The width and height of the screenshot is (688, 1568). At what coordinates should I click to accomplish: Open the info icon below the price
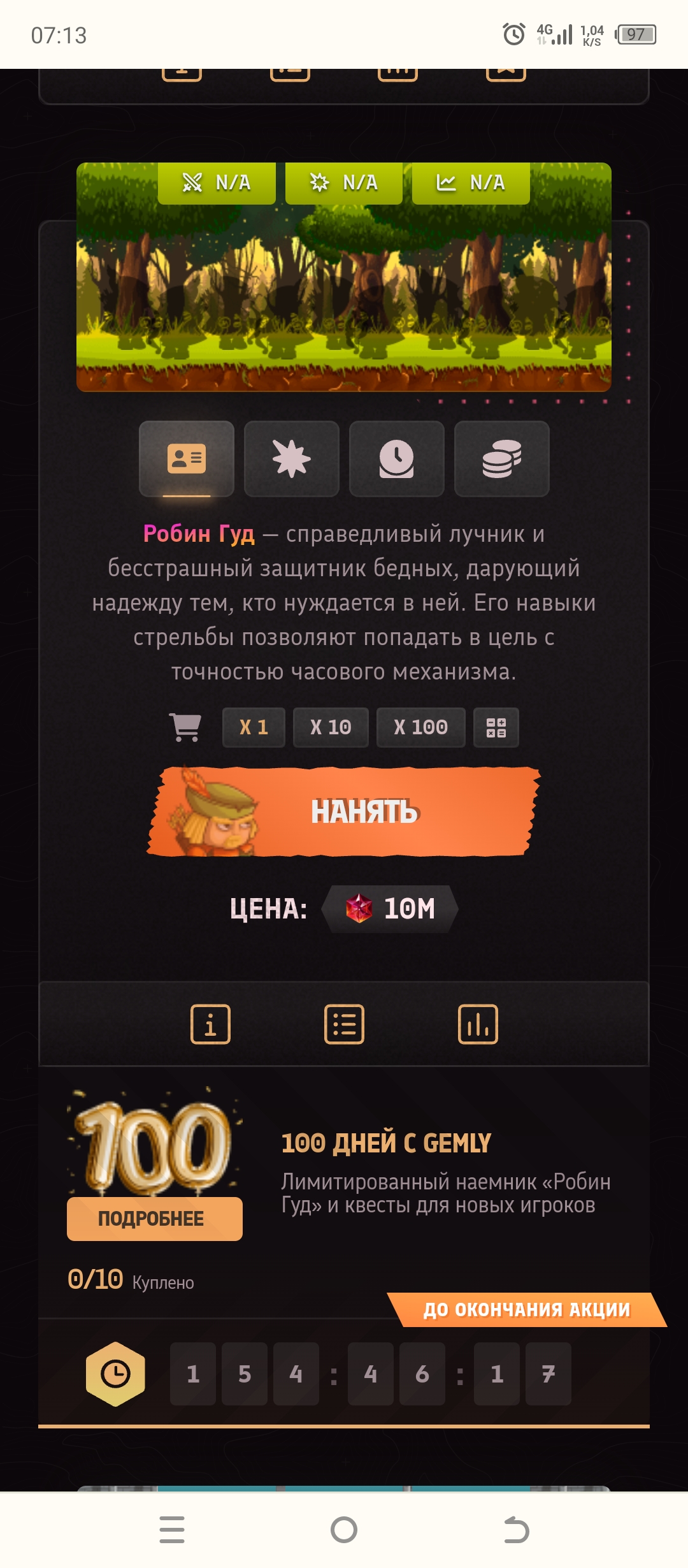[210, 1024]
